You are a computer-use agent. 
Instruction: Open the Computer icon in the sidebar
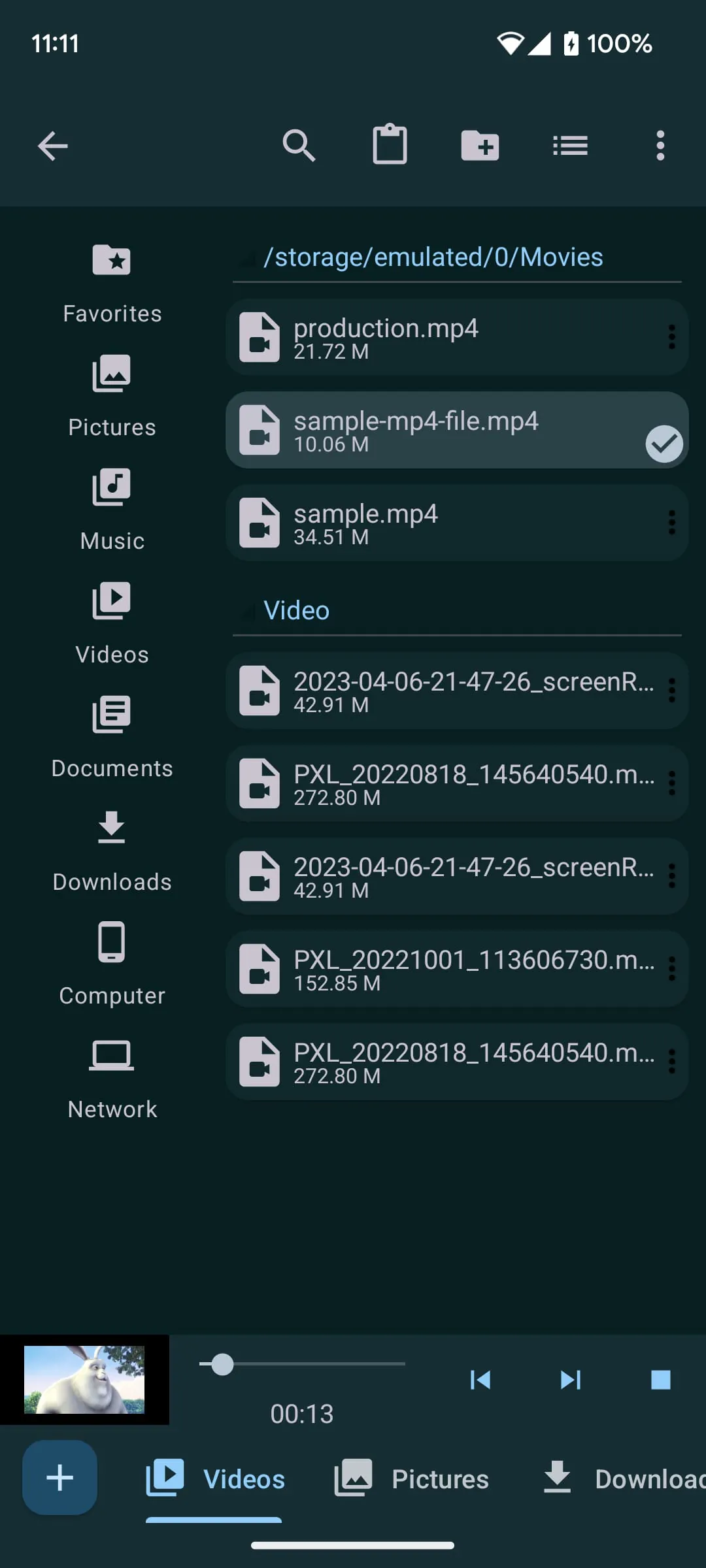click(111, 941)
